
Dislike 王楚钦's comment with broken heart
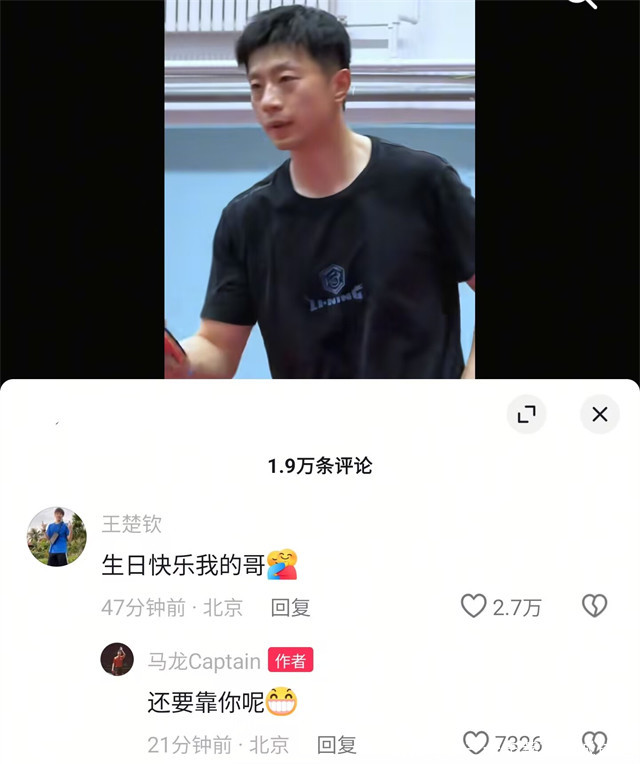point(594,606)
